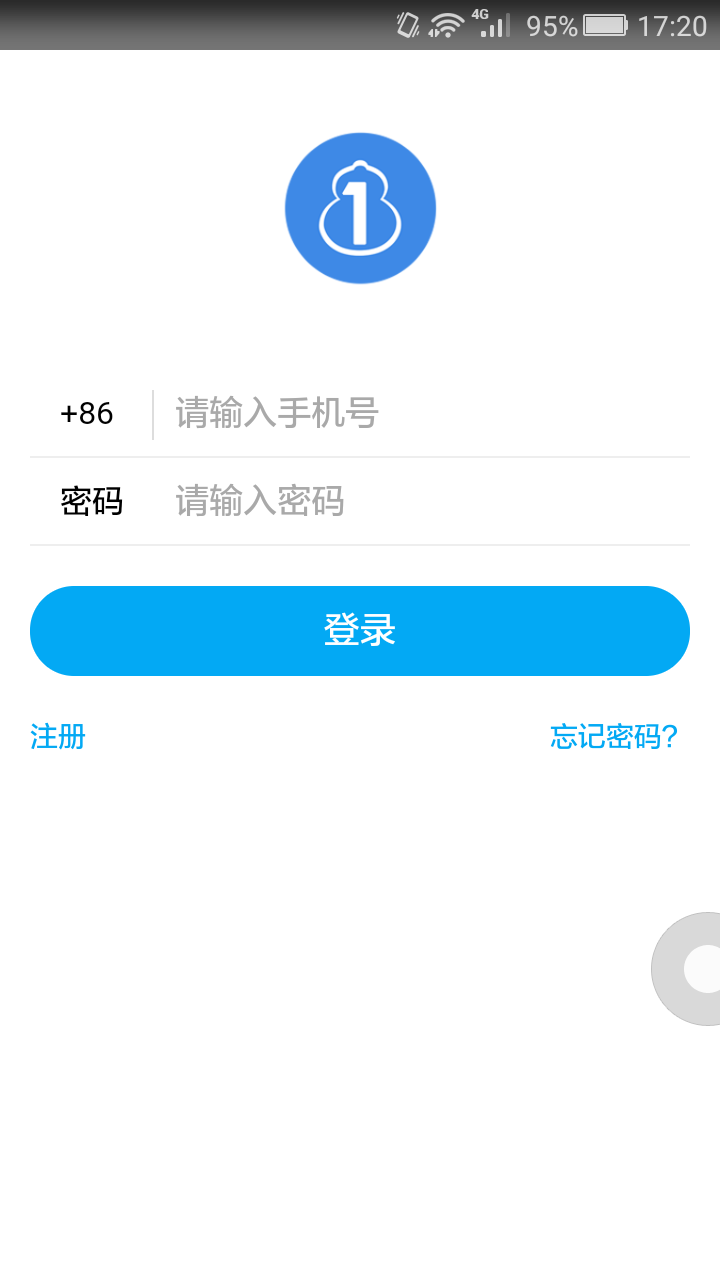Tap the phone number input field
The image size is (720, 1280).
tap(400, 413)
